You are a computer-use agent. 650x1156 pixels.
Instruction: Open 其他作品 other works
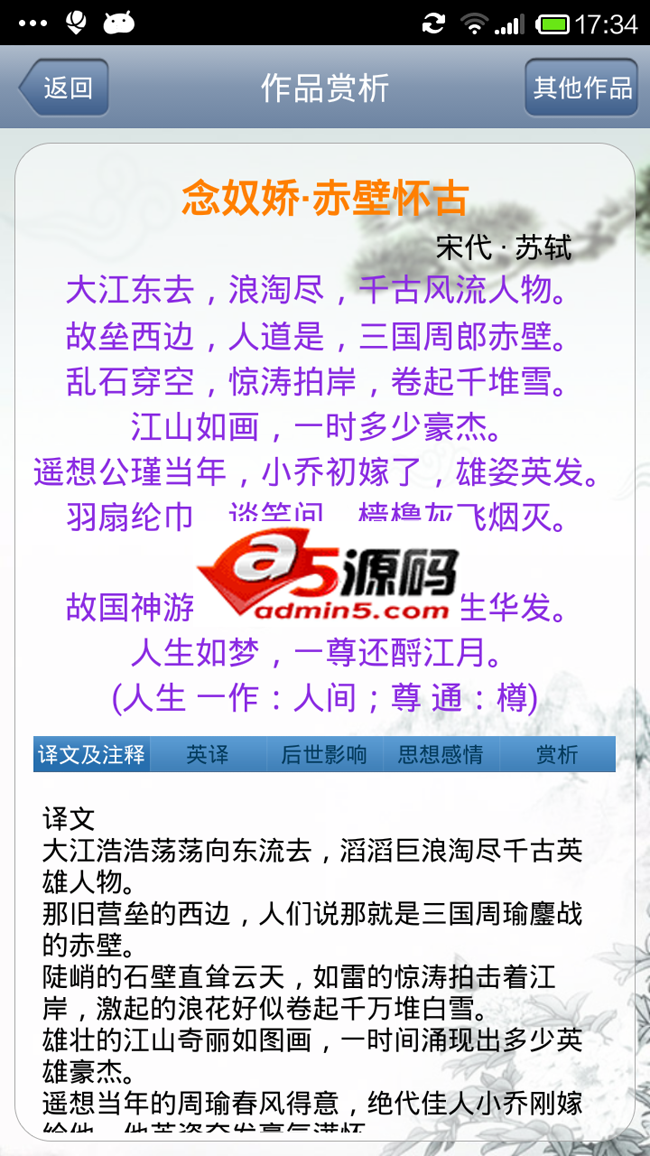(x=581, y=88)
